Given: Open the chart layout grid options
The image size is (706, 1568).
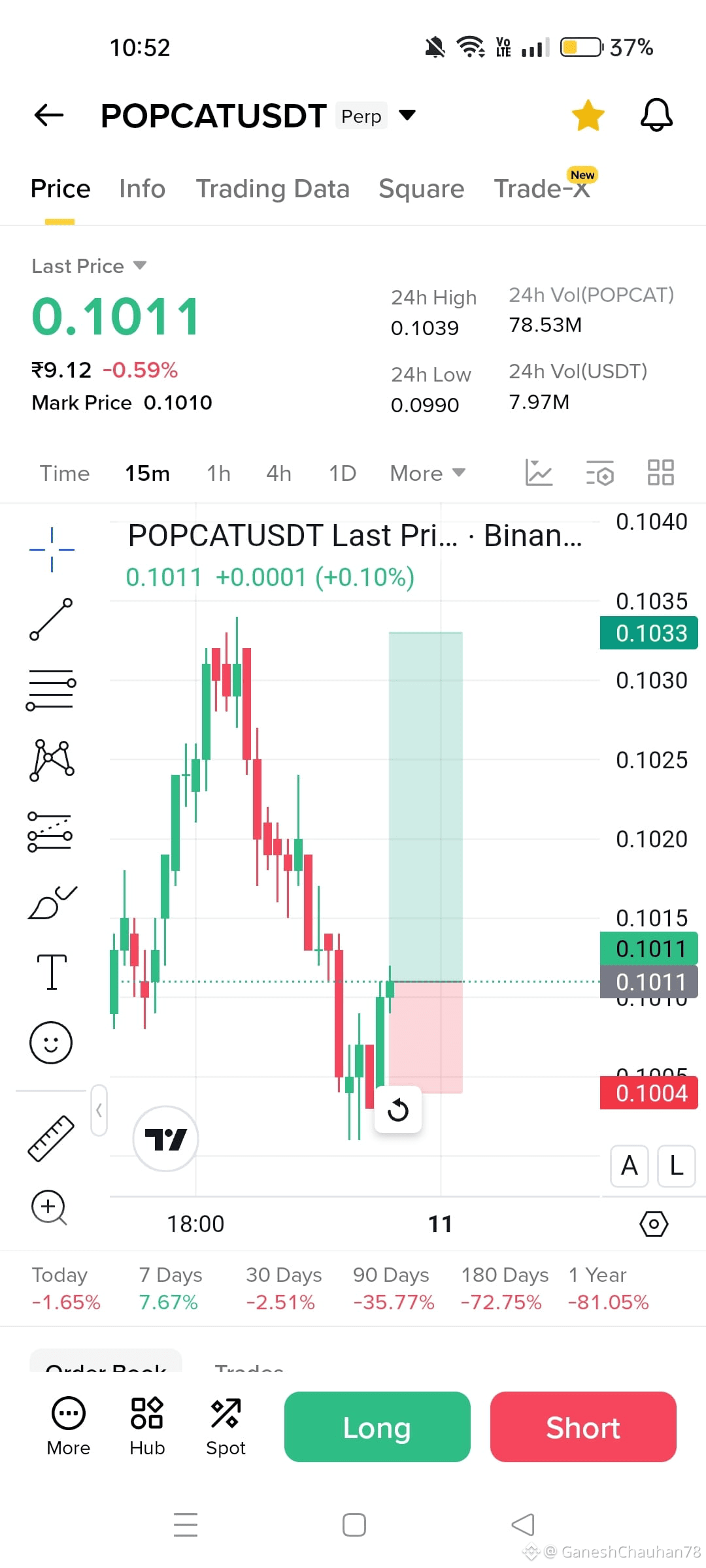Looking at the screenshot, I should coord(660,472).
